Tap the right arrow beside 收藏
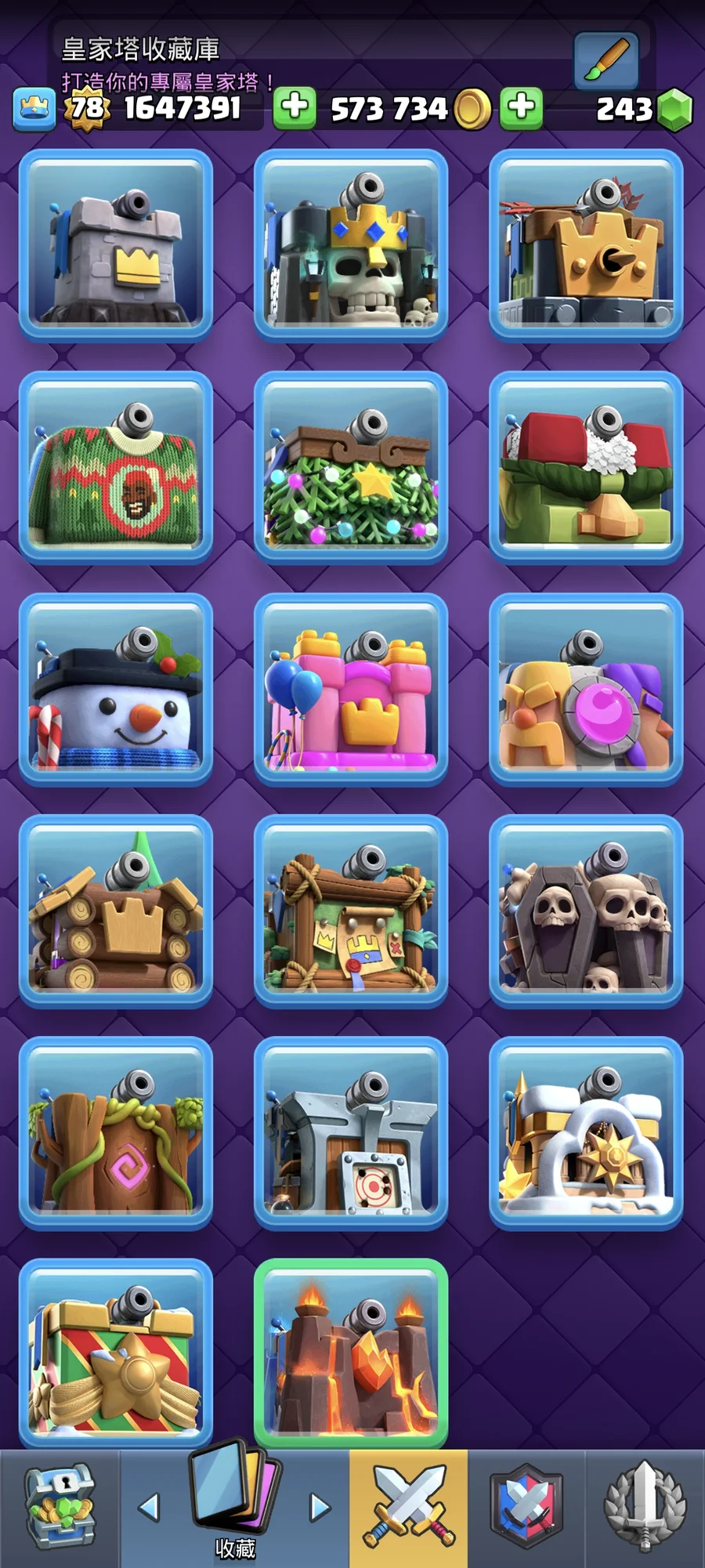The height and width of the screenshot is (1568, 705). [320, 1507]
